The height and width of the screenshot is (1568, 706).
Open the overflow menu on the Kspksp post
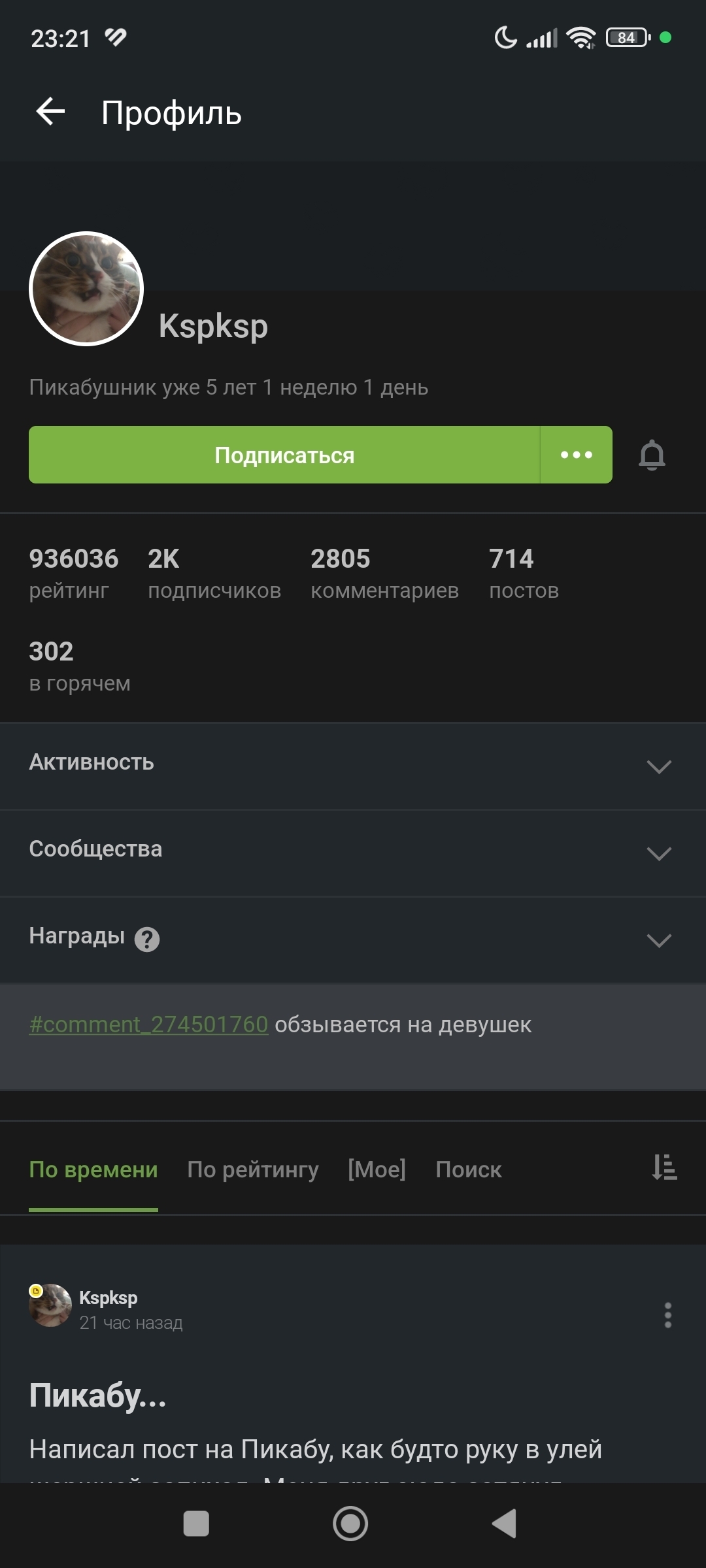[x=667, y=1315]
